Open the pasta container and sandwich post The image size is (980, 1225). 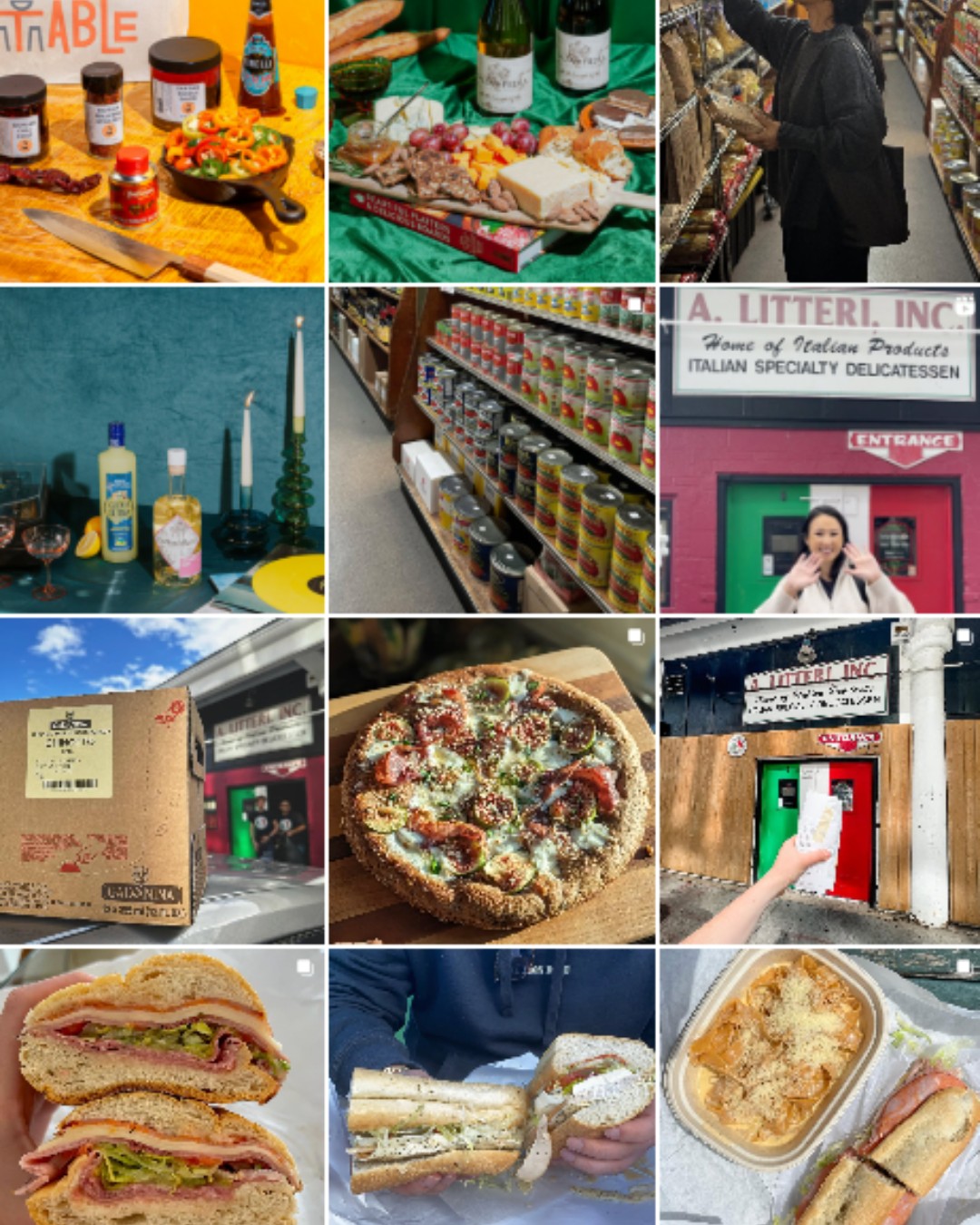pos(820,1087)
